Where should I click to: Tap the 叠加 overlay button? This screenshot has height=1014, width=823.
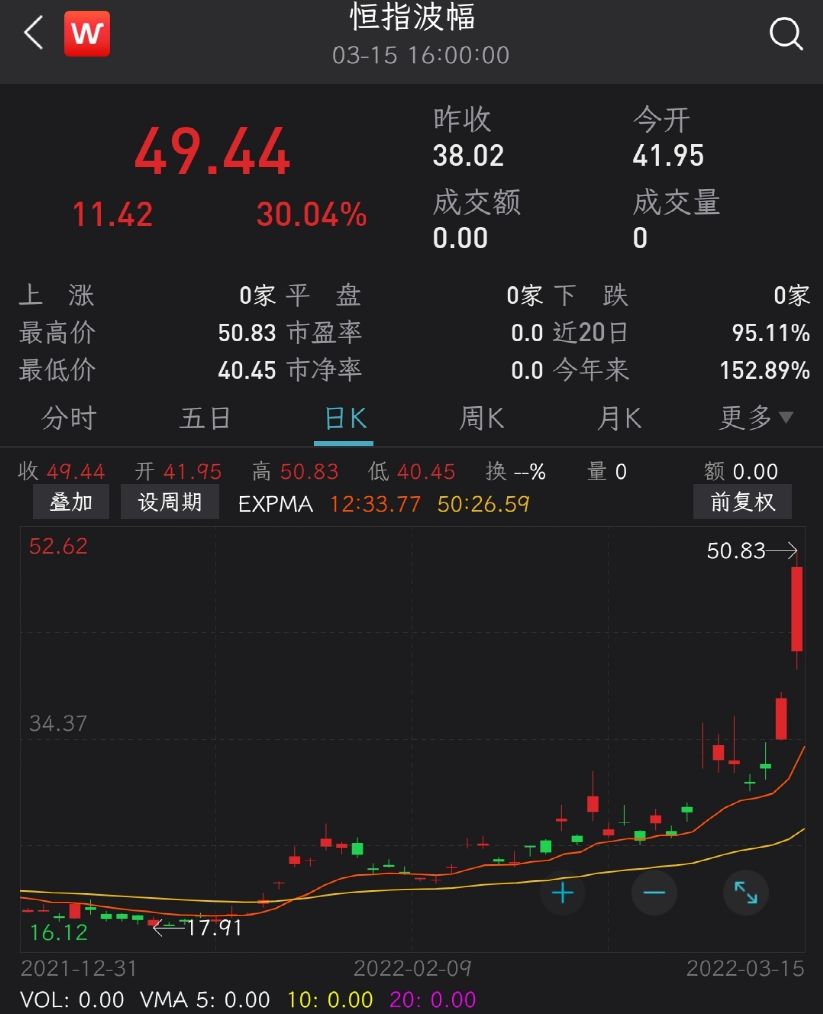[71, 502]
